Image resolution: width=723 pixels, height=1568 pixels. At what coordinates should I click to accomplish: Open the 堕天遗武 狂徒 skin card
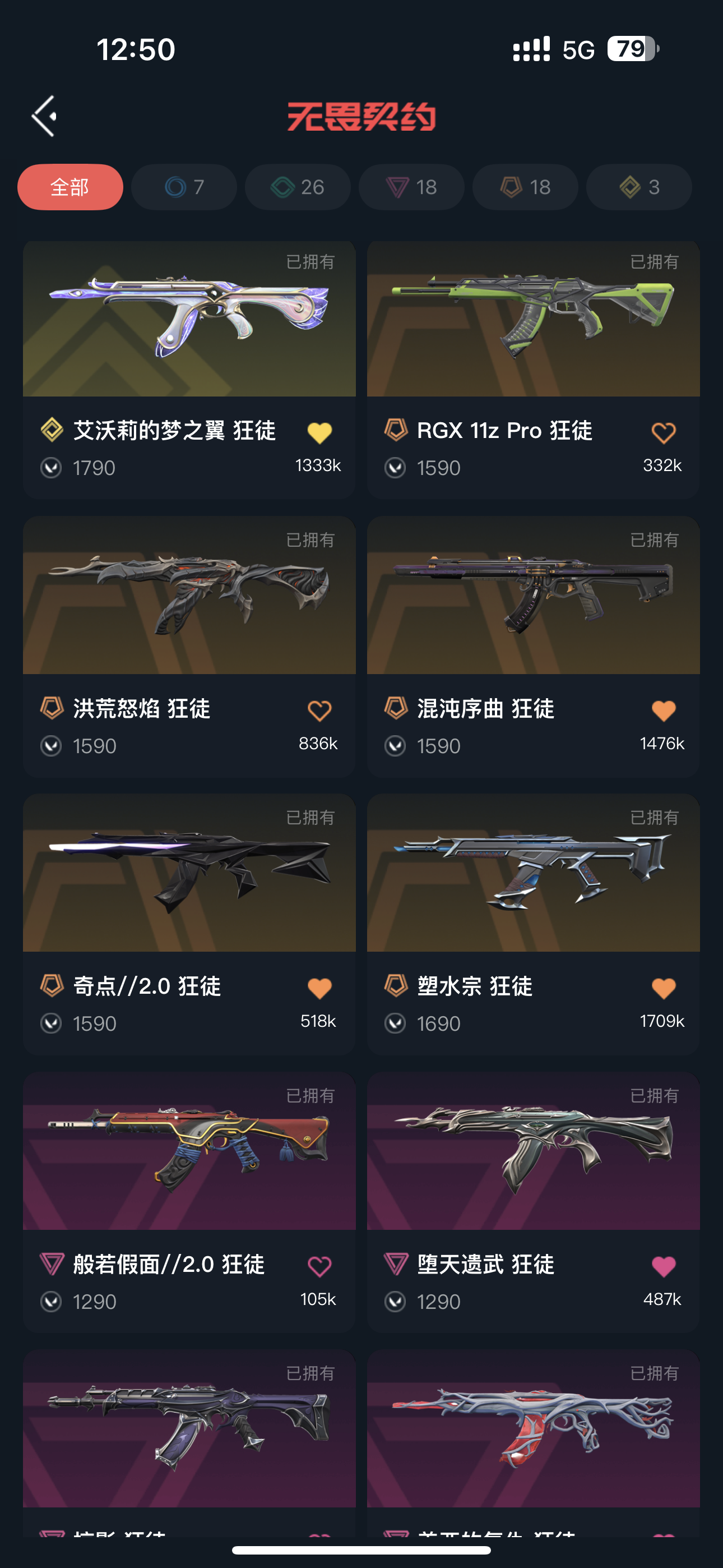(x=533, y=1152)
